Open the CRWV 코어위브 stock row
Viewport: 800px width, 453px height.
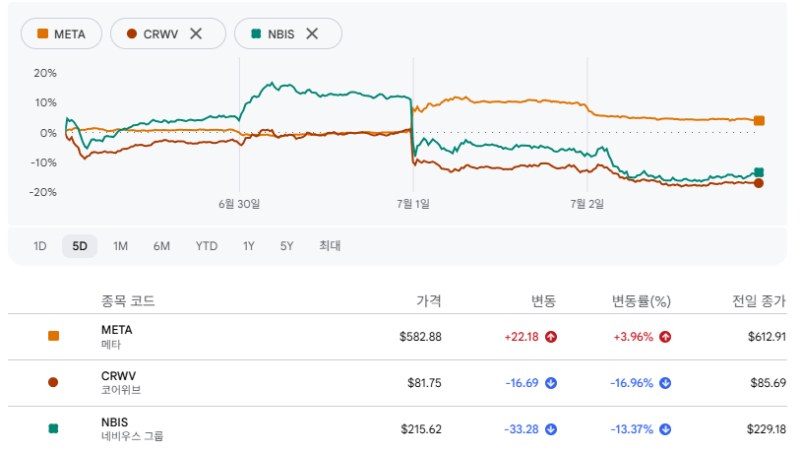click(x=397, y=383)
